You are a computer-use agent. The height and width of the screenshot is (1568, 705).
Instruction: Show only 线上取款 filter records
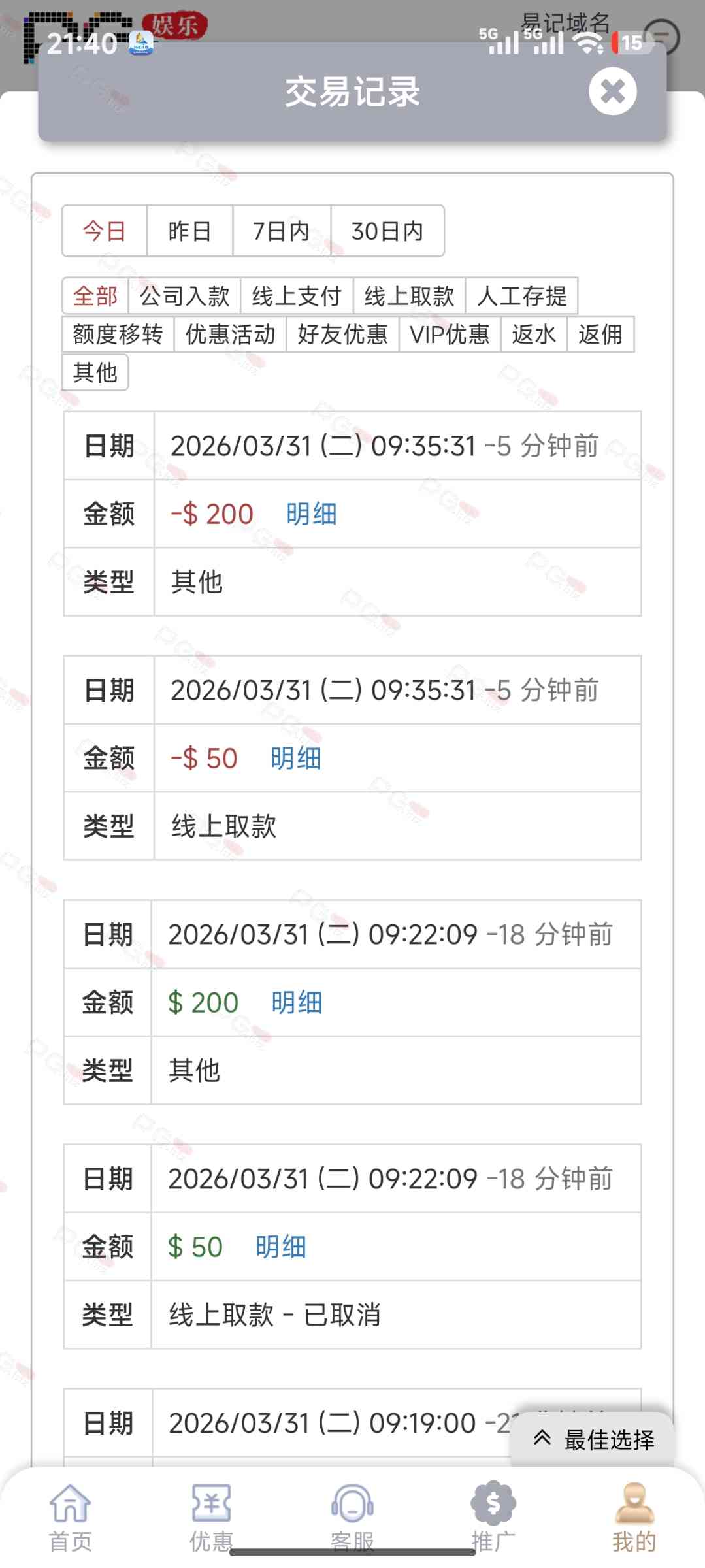click(x=409, y=296)
